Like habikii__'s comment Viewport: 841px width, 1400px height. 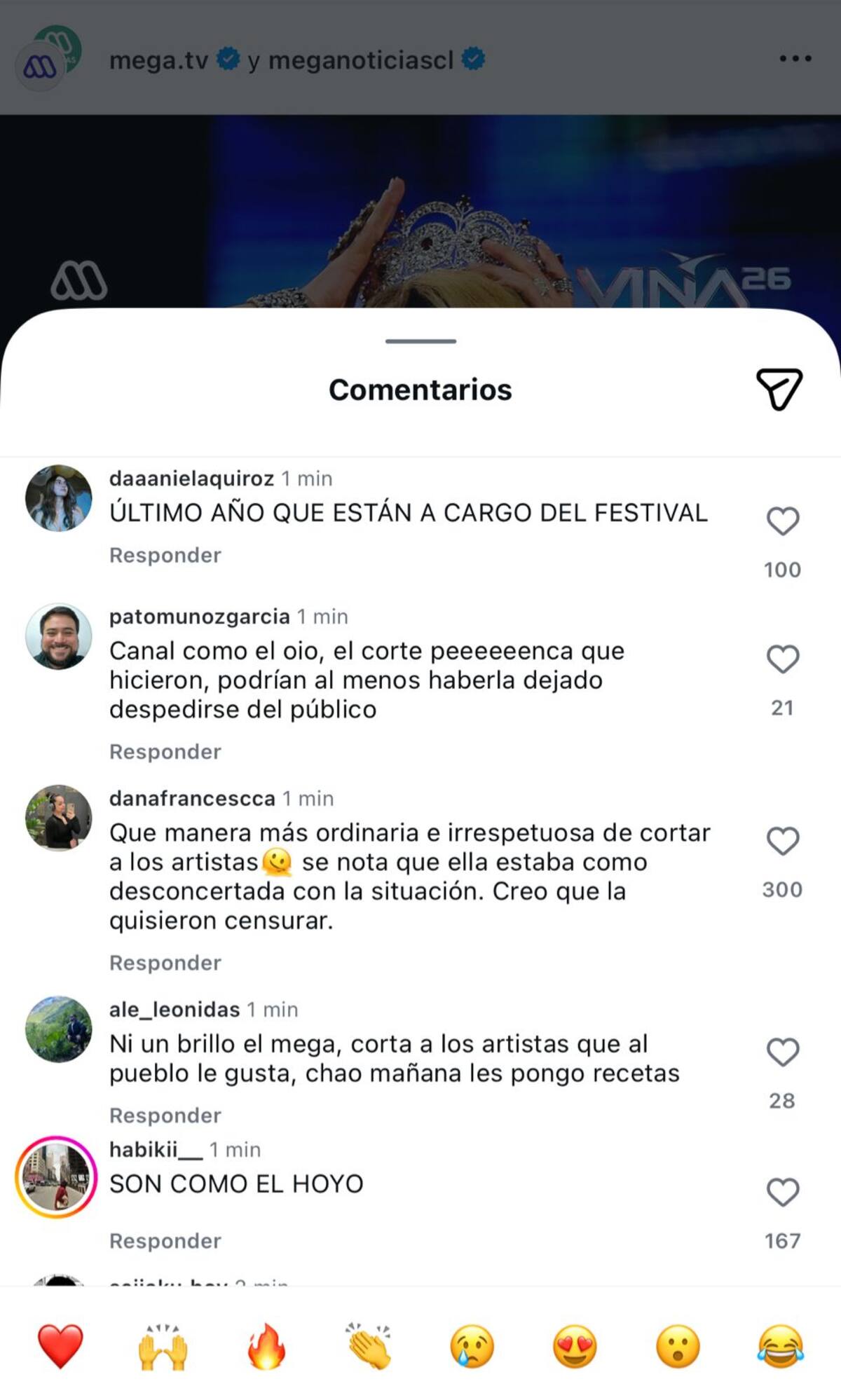[782, 1193]
